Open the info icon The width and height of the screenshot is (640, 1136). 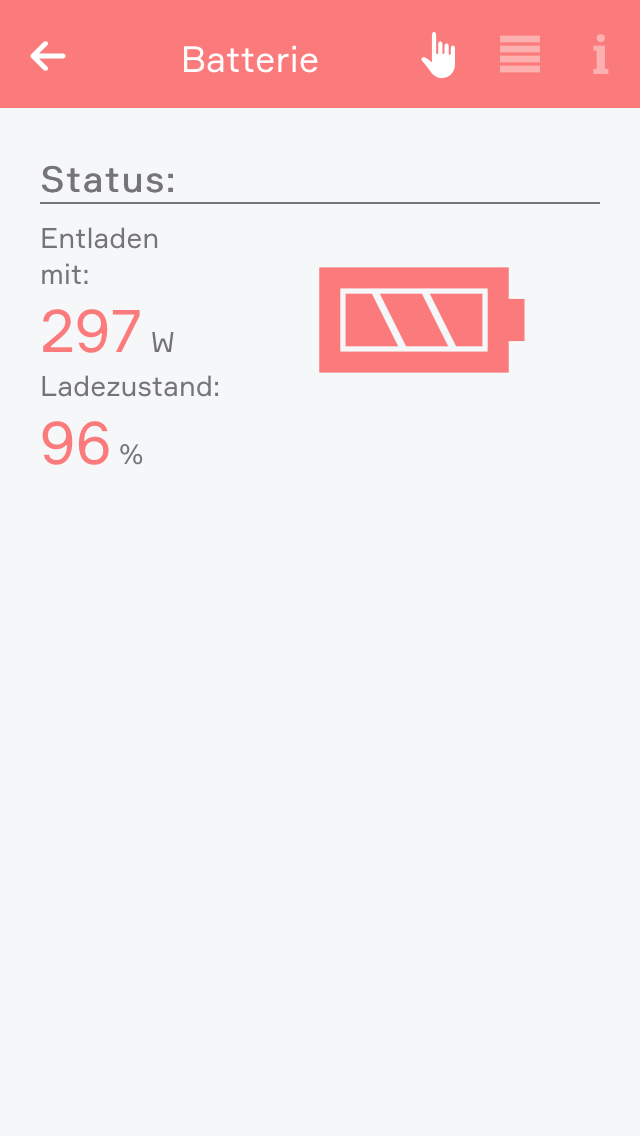[600, 55]
